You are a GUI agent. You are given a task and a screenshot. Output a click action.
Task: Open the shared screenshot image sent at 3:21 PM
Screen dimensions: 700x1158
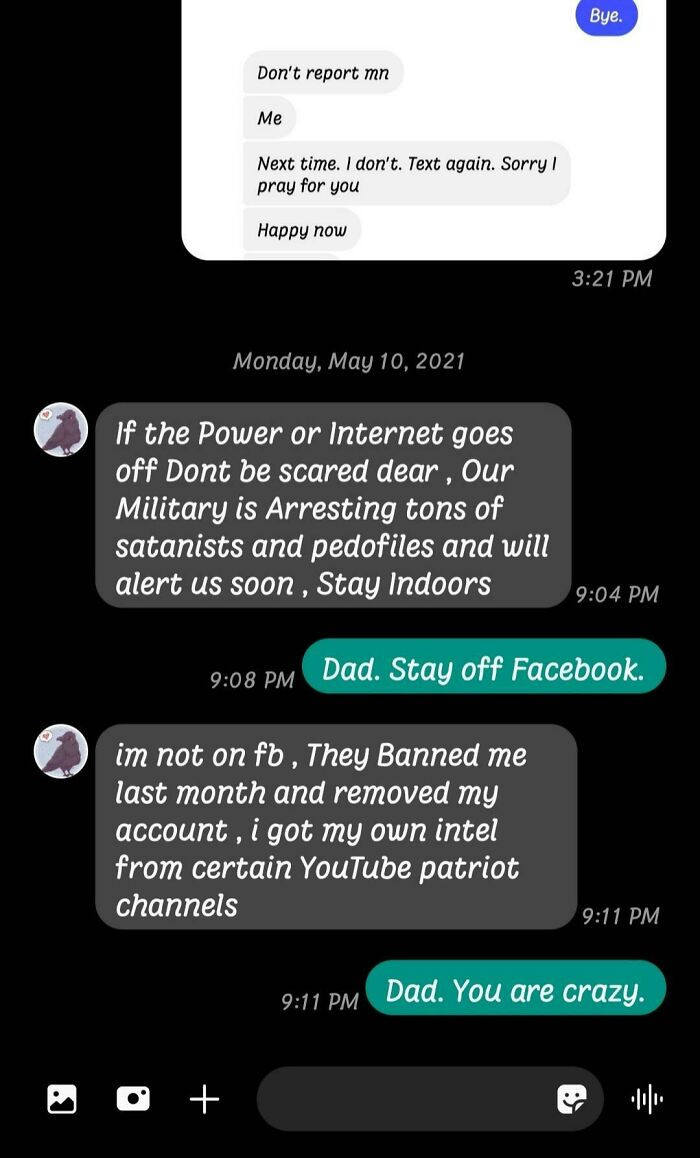click(423, 130)
